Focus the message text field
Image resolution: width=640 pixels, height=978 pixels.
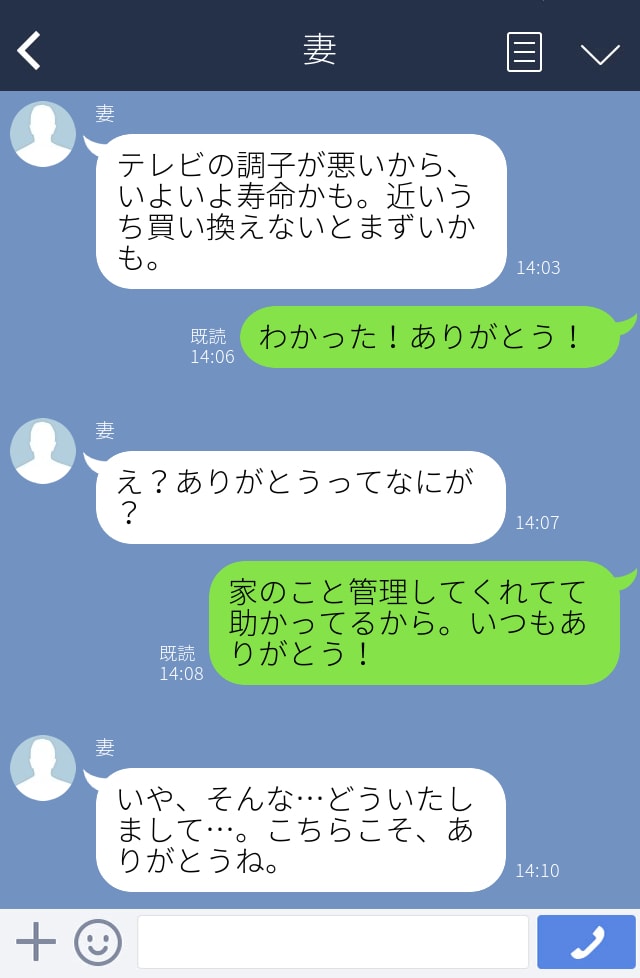point(332,942)
